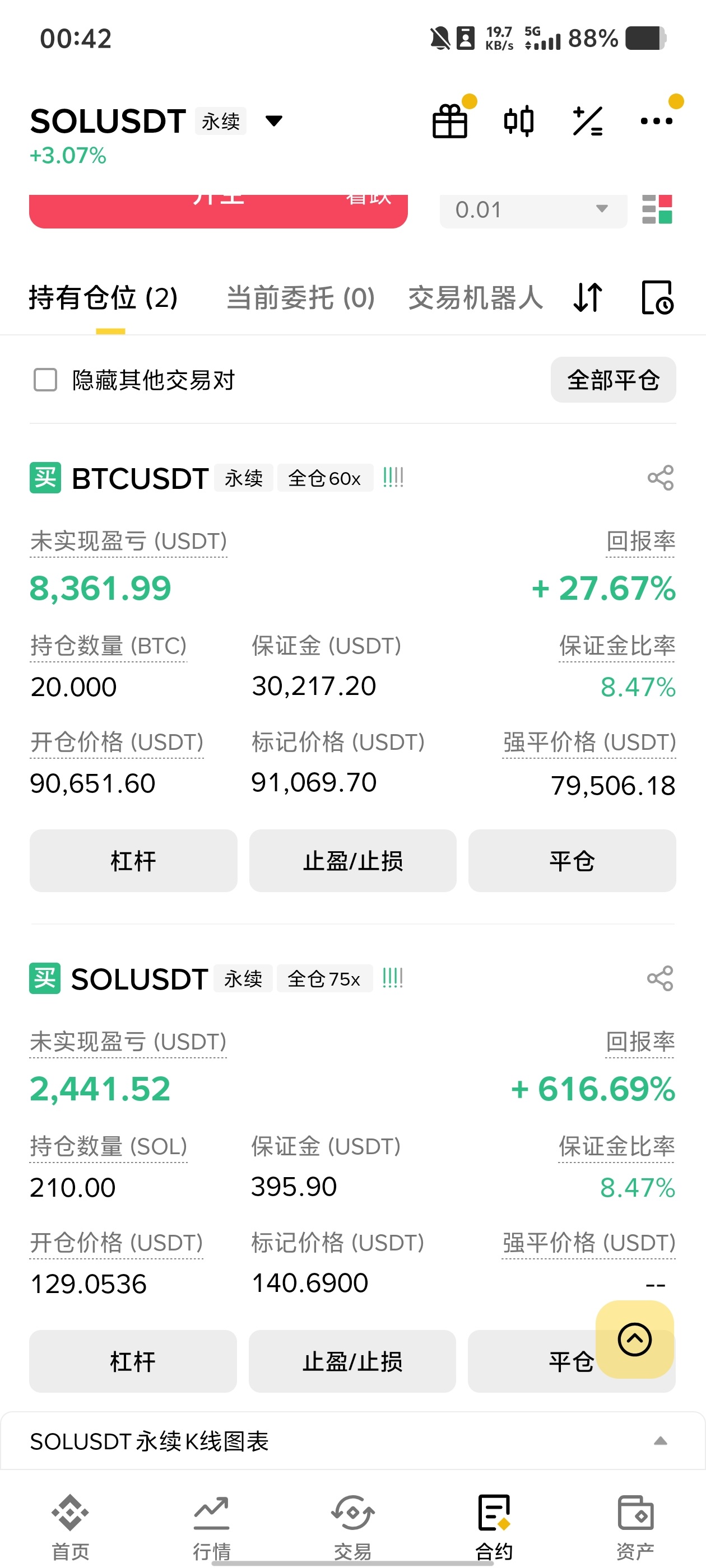Image resolution: width=706 pixels, height=1568 pixels.
Task: Tap the sort arrows icon
Action: coord(588,298)
